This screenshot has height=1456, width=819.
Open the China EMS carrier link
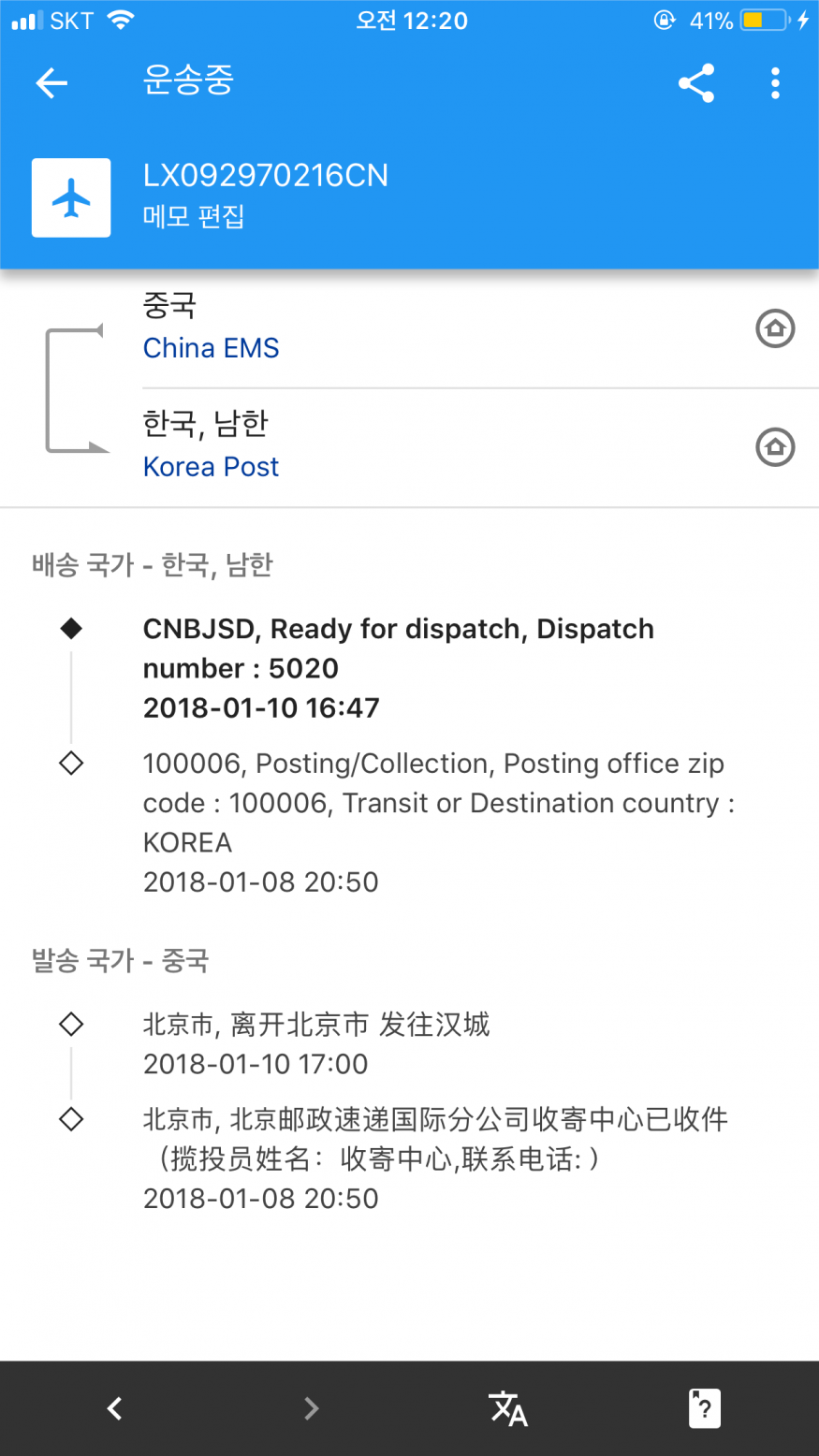coord(211,348)
